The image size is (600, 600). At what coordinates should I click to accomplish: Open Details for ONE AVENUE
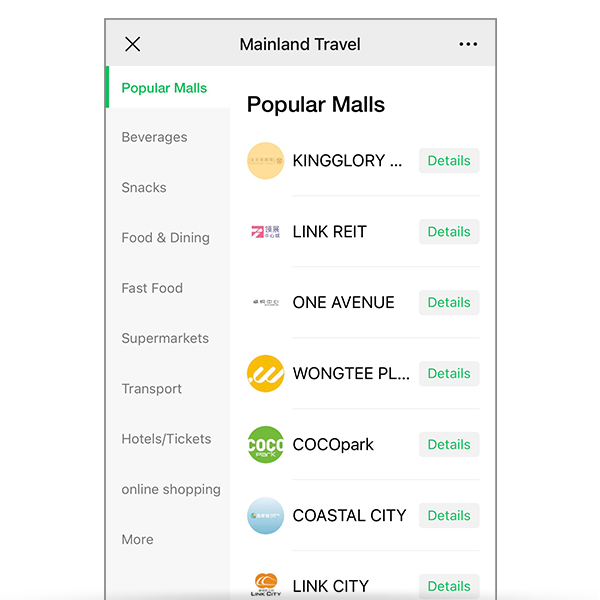click(449, 303)
